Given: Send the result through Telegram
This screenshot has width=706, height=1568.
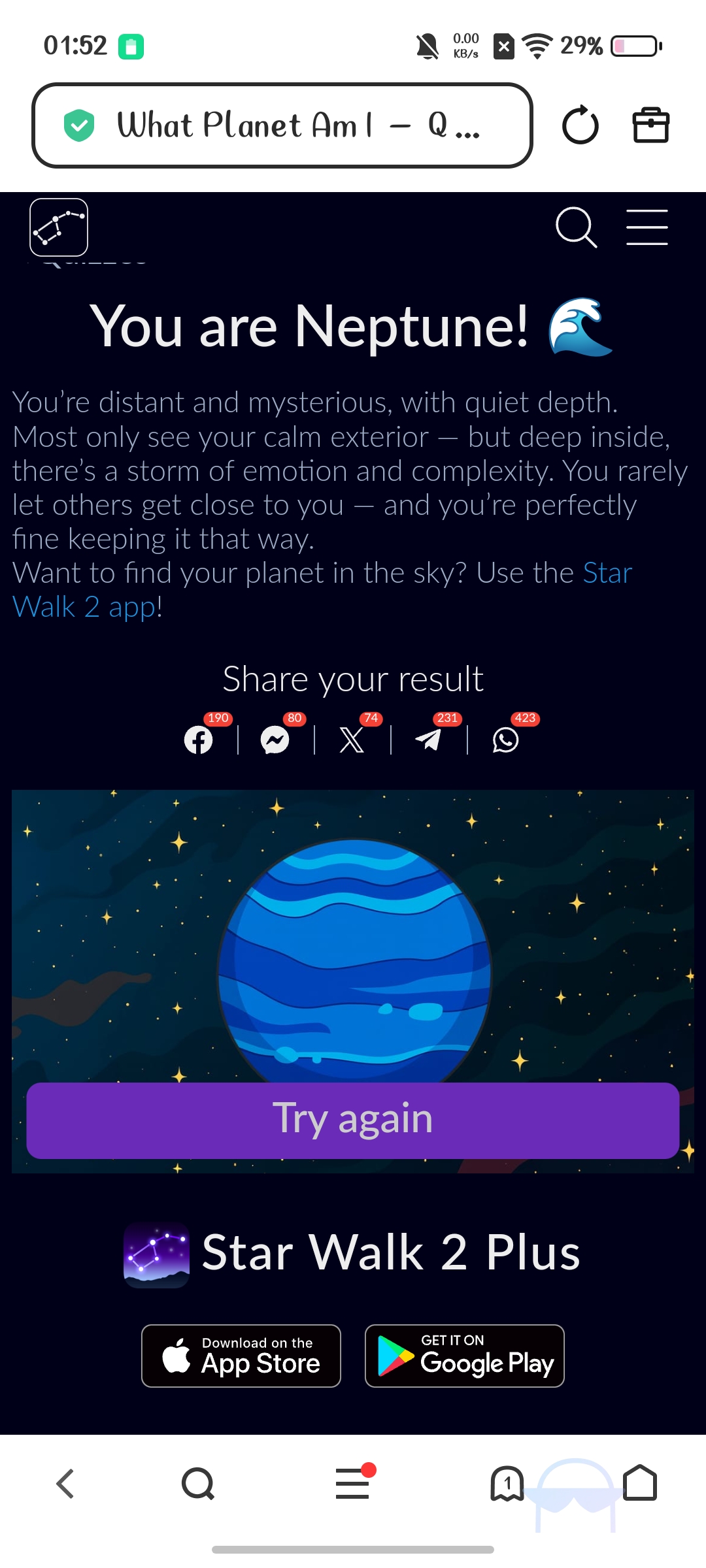Looking at the screenshot, I should point(429,740).
